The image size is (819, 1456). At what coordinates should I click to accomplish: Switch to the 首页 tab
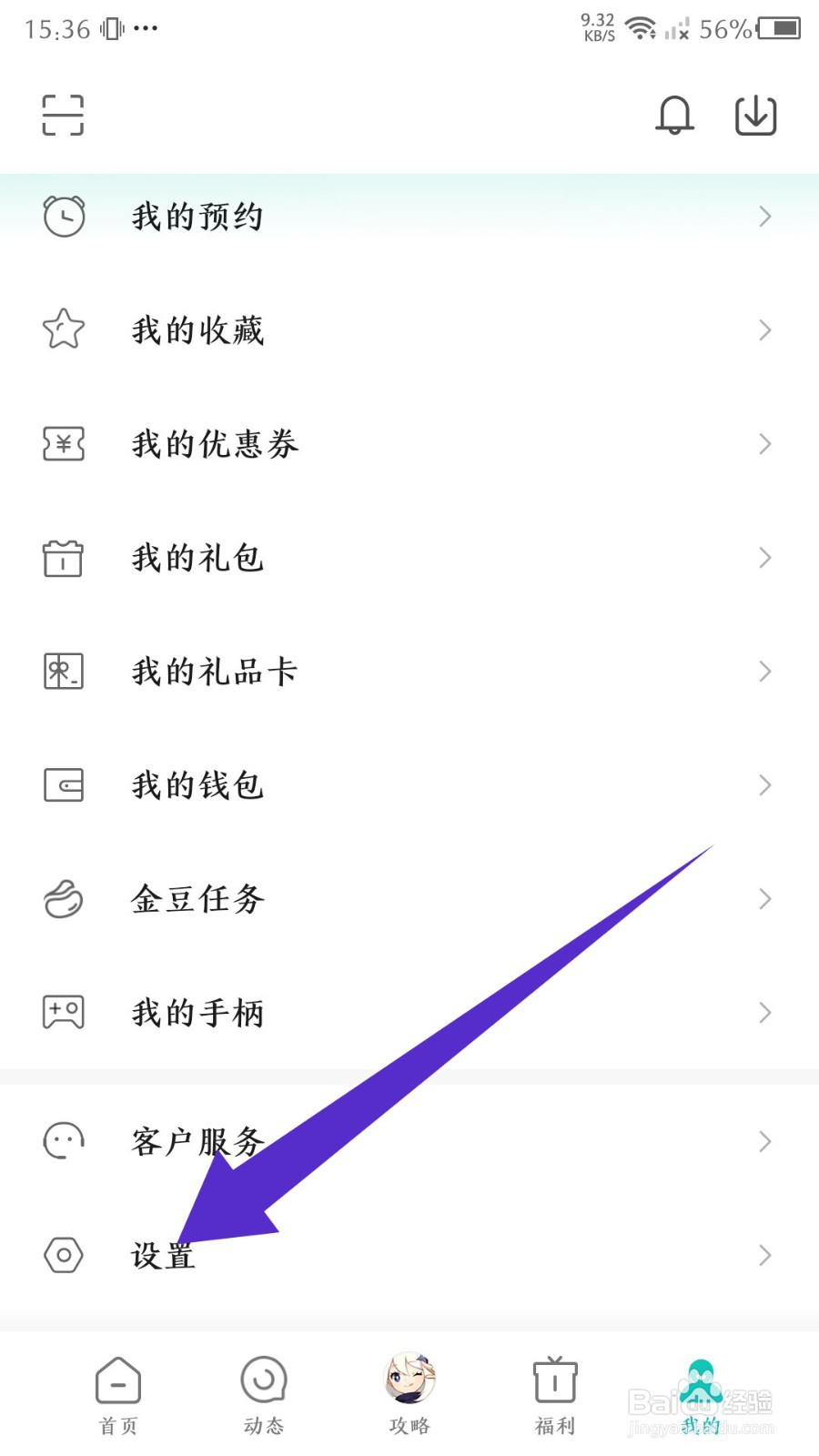[x=118, y=1394]
